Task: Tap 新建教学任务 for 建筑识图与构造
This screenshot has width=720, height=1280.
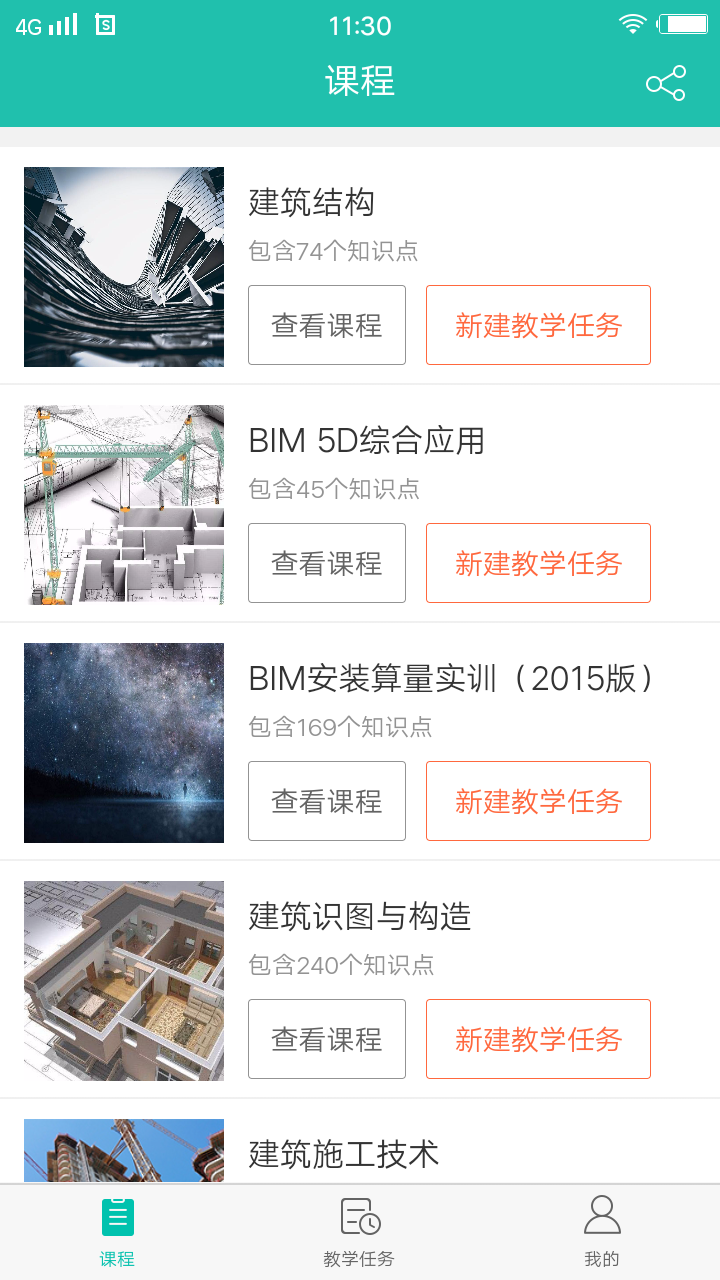Action: (x=538, y=1039)
